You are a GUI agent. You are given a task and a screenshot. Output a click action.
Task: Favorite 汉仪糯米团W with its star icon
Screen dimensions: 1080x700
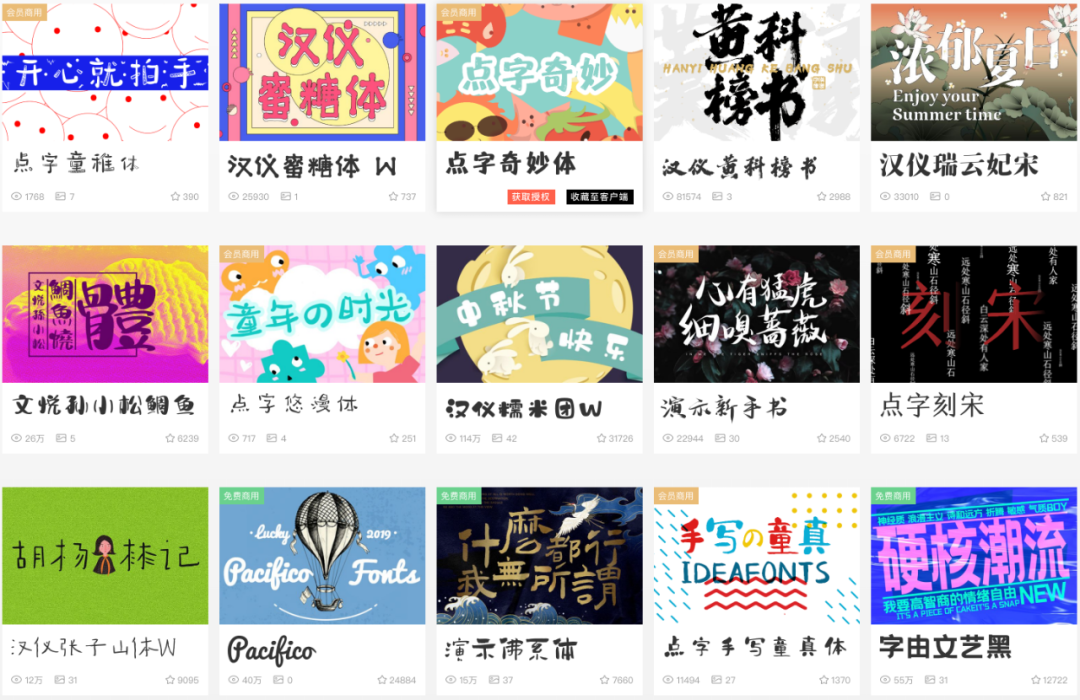point(602,438)
